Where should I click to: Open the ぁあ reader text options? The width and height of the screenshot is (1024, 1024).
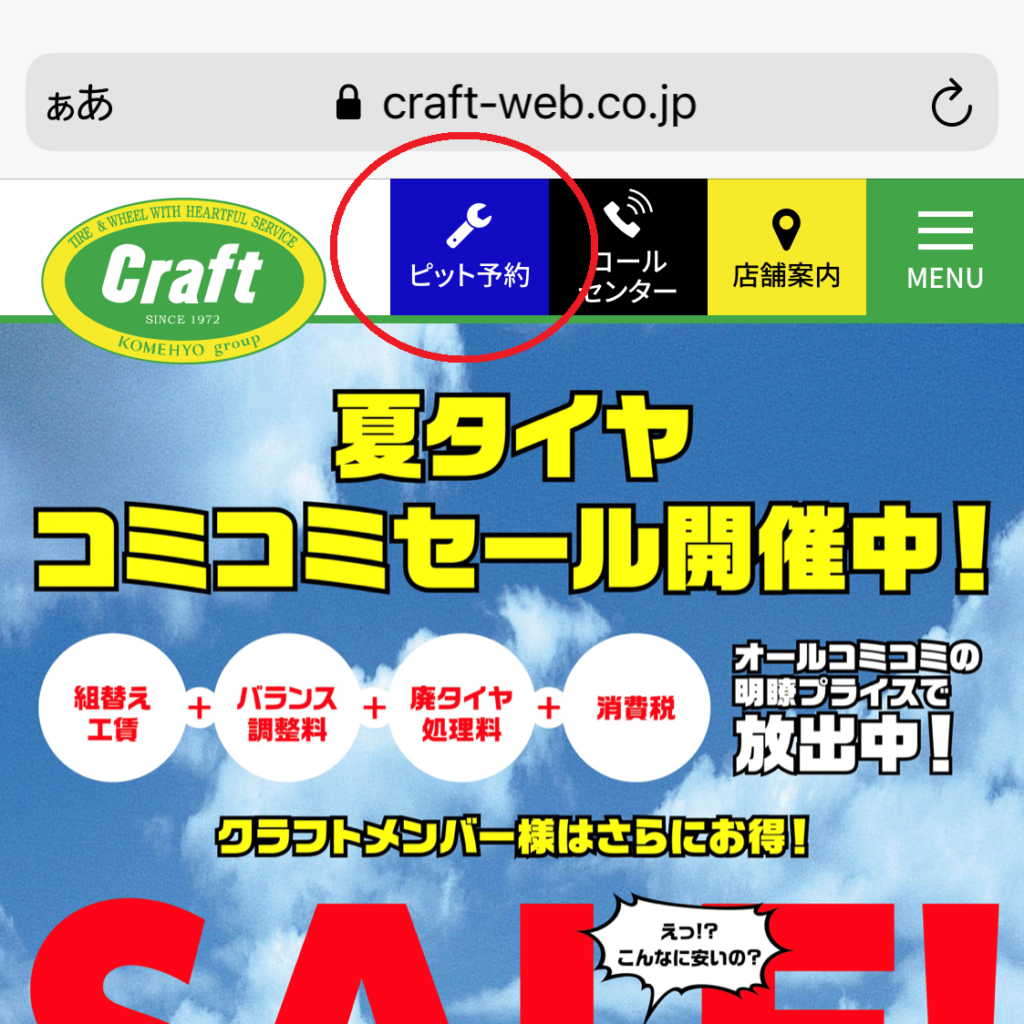(x=80, y=104)
